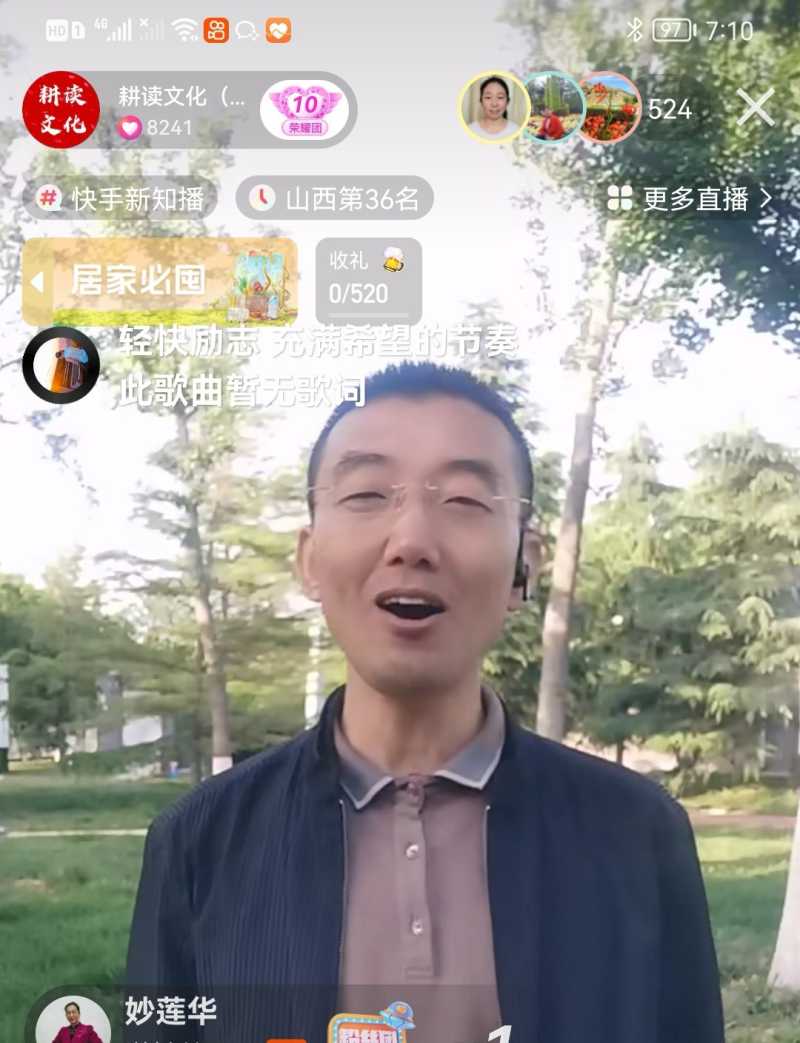Tap the spinning music disc icon
This screenshot has height=1043, width=800.
(62, 365)
